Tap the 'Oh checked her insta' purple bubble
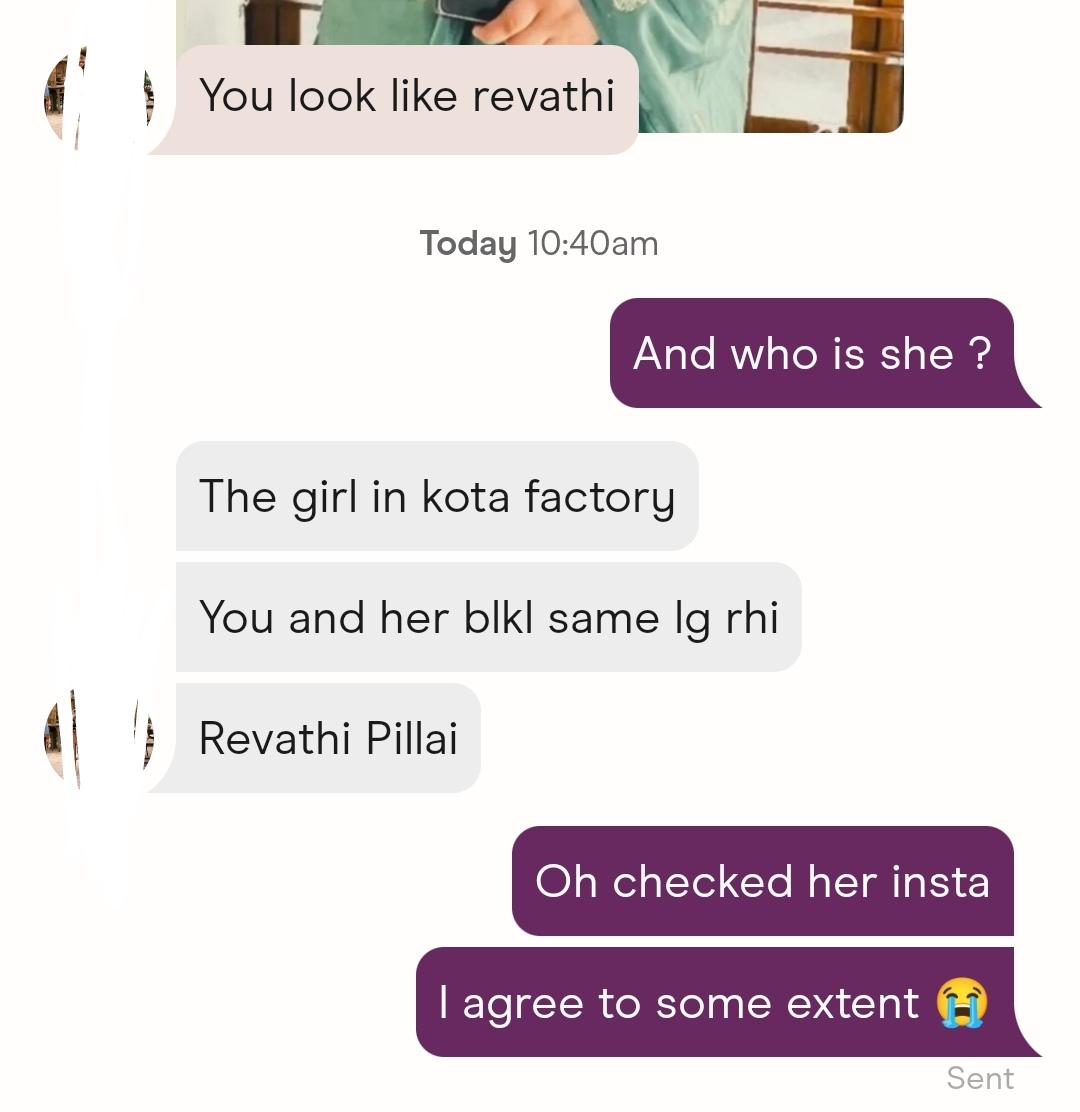The image size is (1080, 1112). 763,881
